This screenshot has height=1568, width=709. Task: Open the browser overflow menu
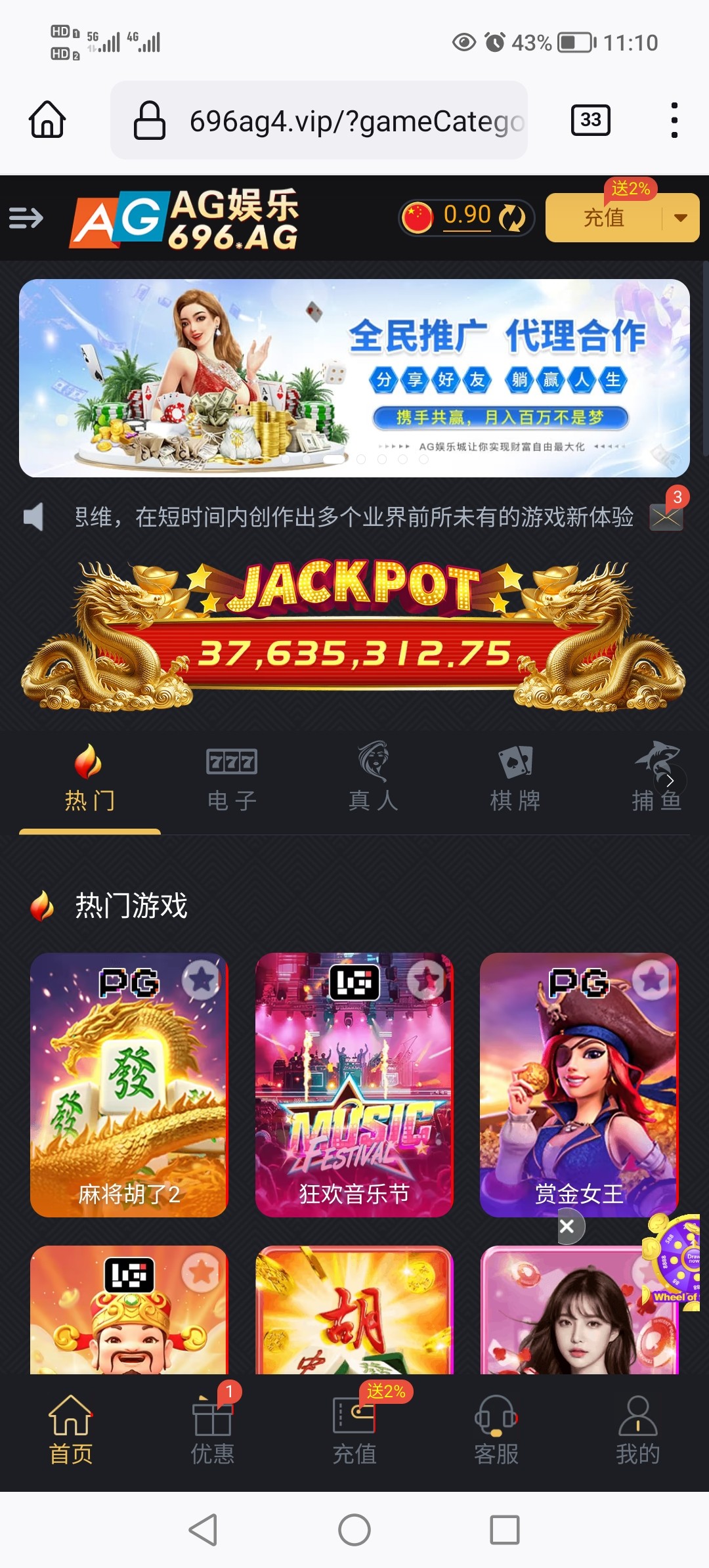(x=674, y=120)
